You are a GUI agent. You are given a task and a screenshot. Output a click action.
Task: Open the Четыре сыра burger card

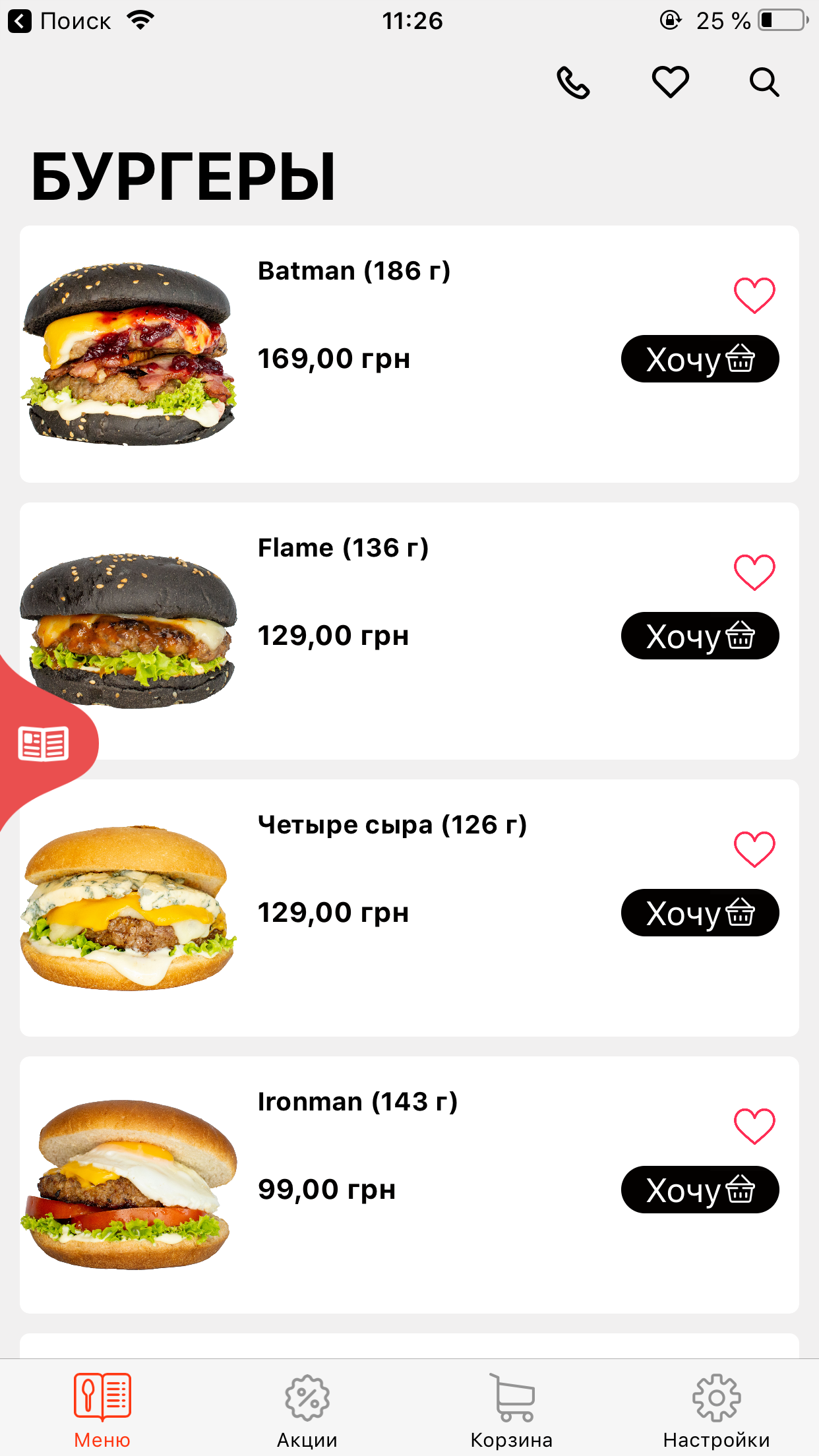[x=392, y=825]
